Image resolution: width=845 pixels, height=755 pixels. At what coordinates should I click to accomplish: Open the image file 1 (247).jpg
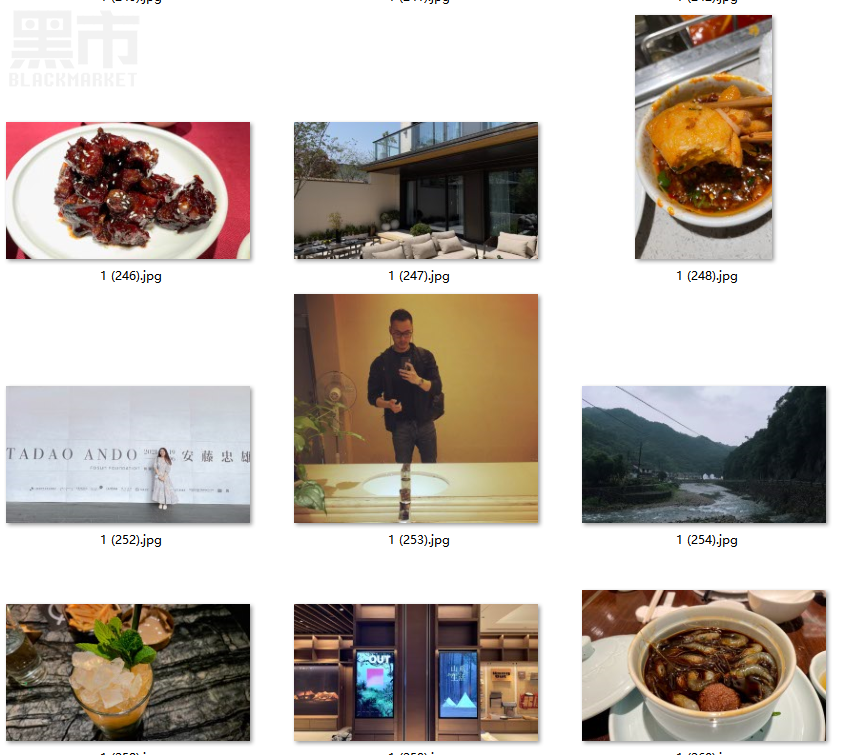coord(416,190)
